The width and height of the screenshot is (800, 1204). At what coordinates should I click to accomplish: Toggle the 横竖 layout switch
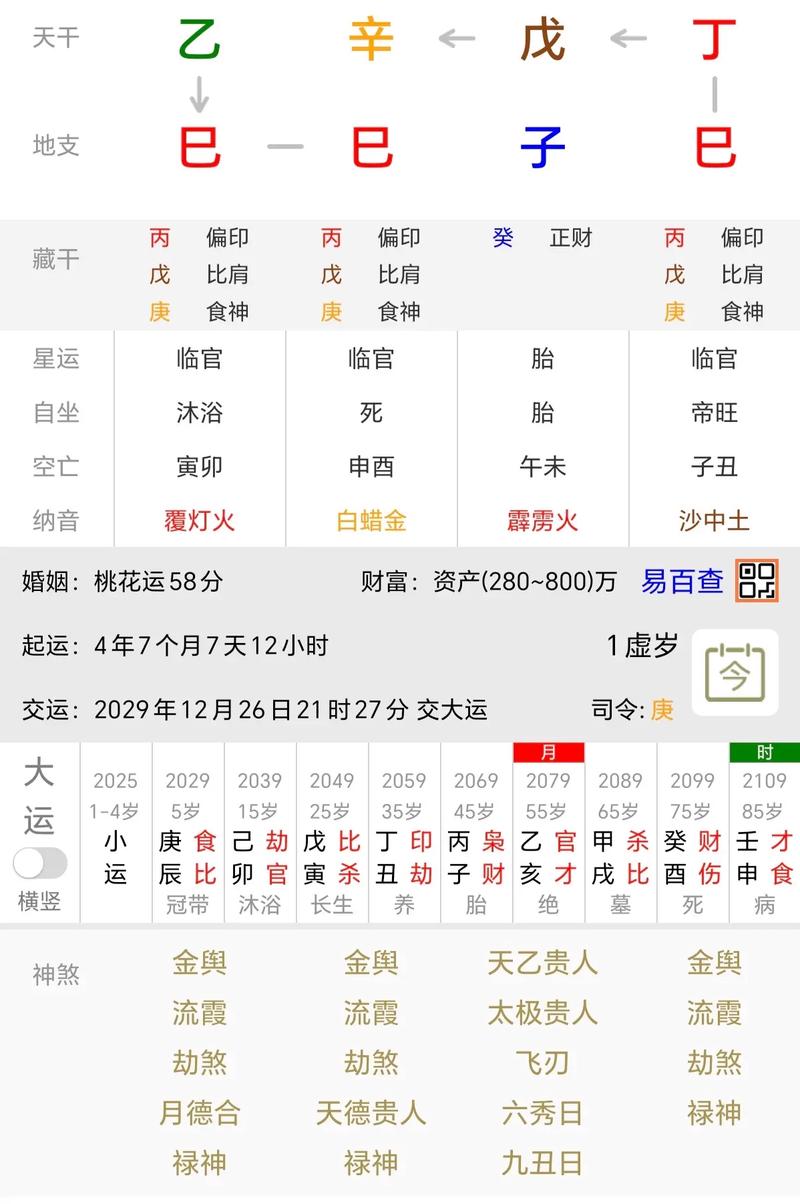point(40,863)
